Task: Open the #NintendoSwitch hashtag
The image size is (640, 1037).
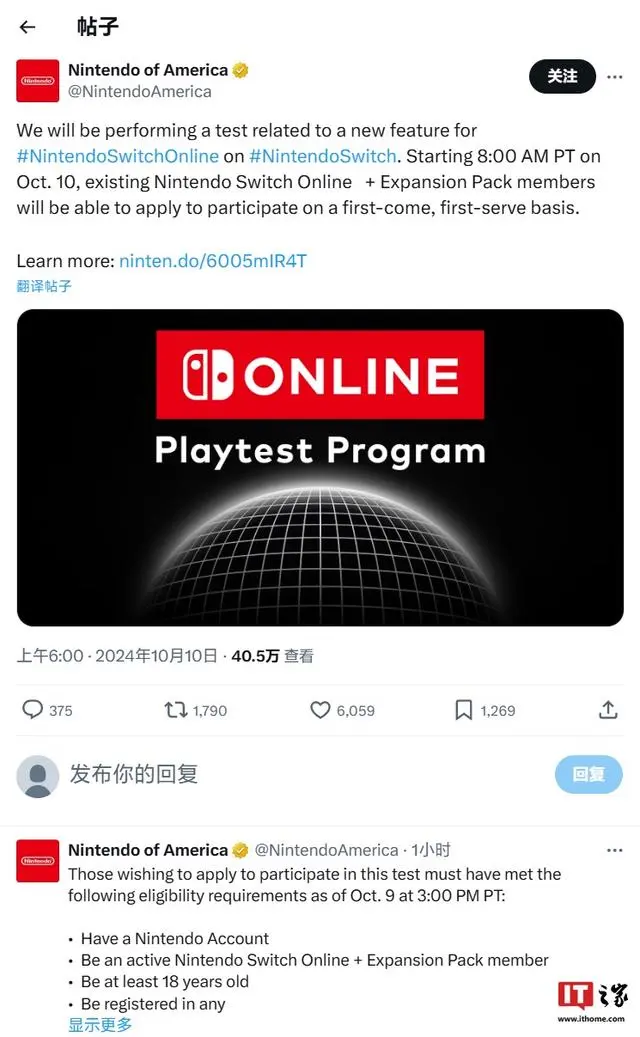Action: pos(323,156)
